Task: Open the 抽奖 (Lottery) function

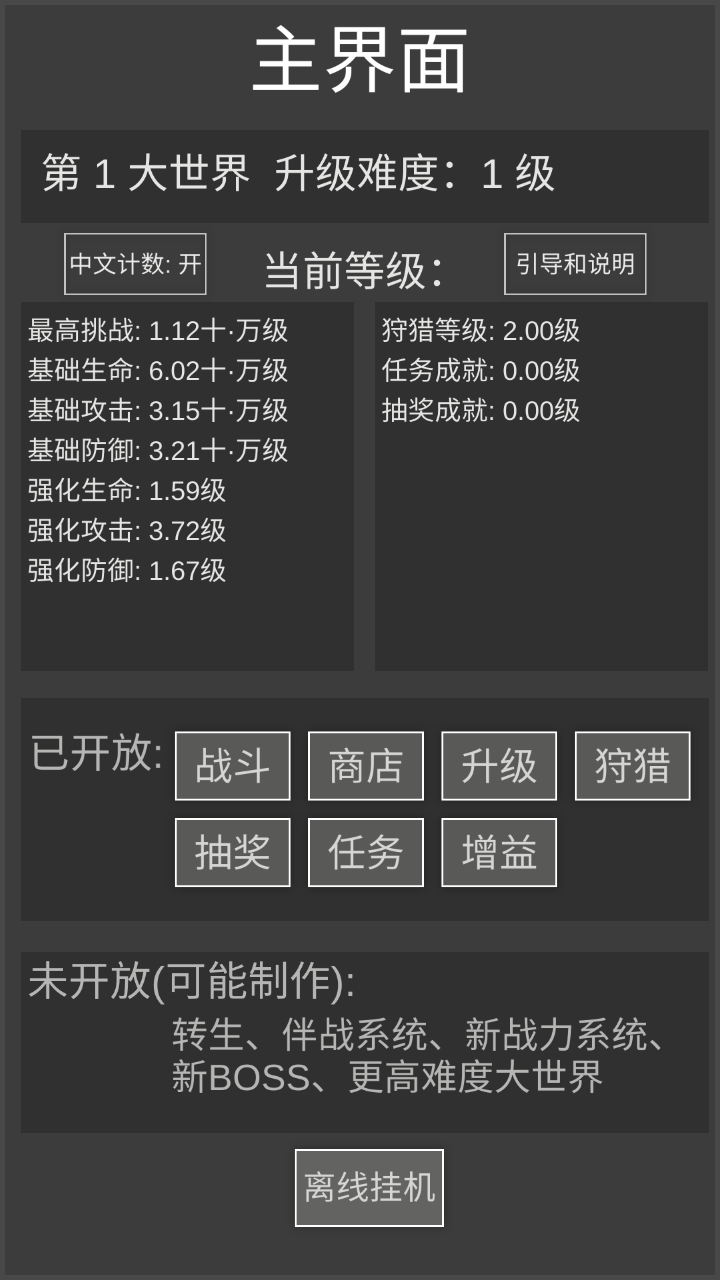Action: [232, 851]
